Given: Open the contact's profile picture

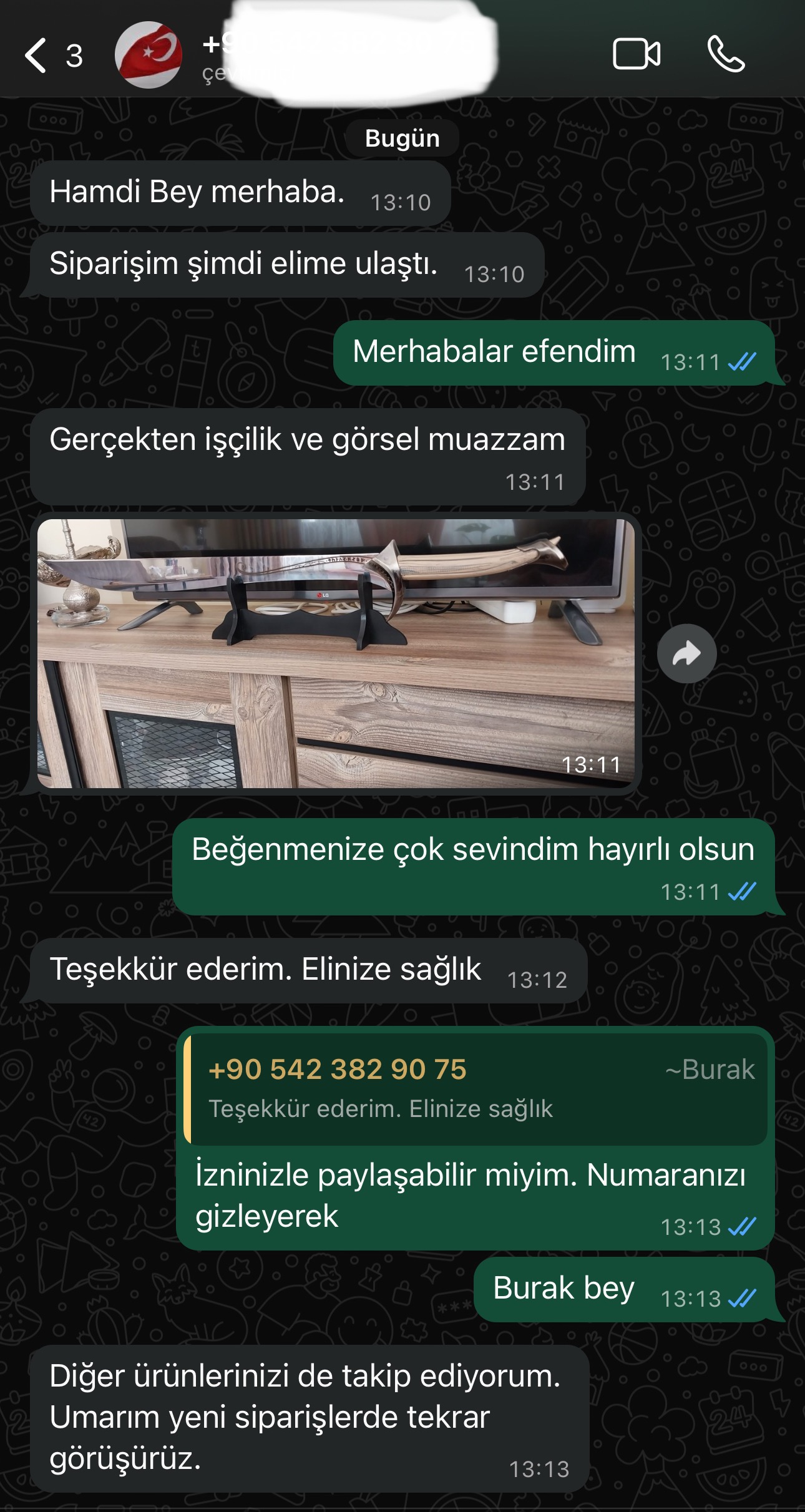Looking at the screenshot, I should [x=149, y=55].
